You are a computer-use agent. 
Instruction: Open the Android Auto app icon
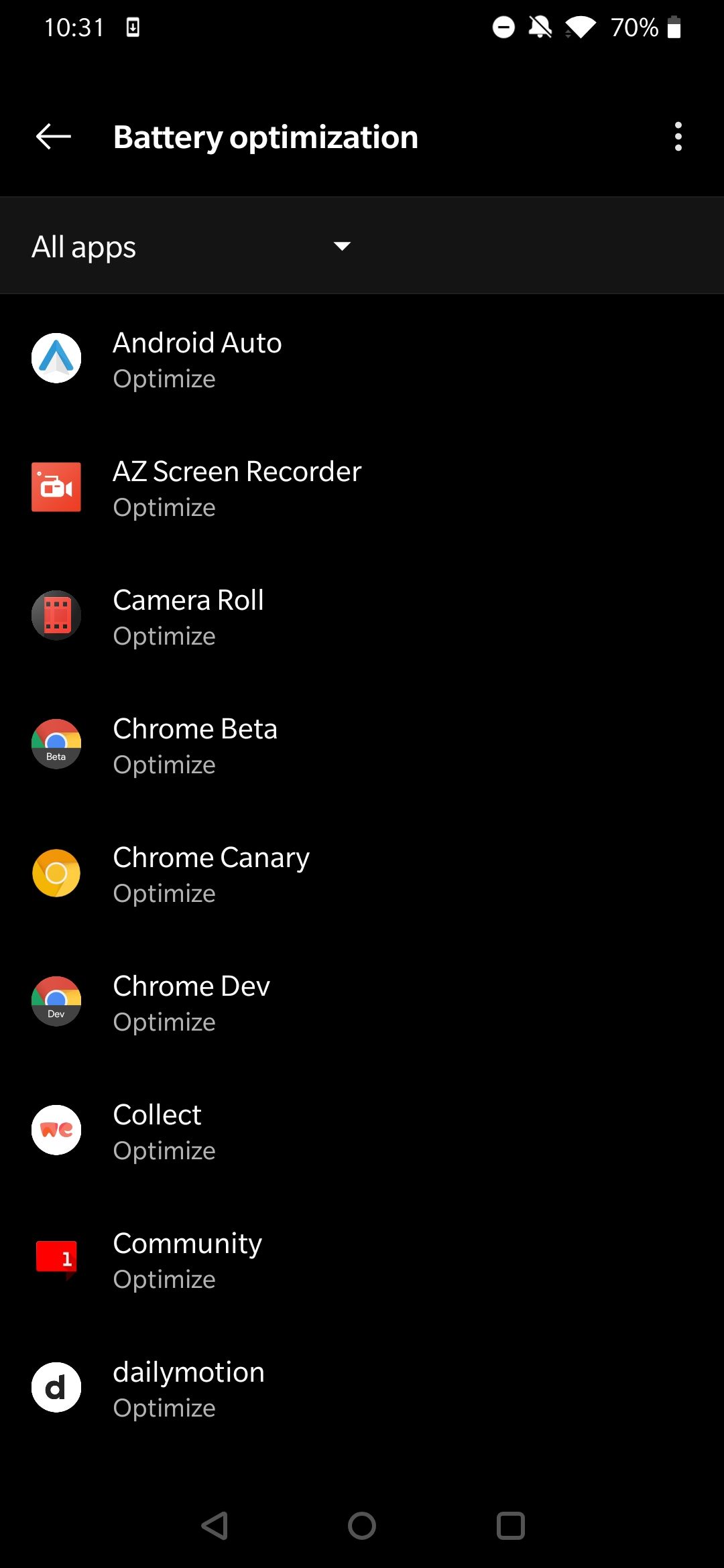coord(56,358)
